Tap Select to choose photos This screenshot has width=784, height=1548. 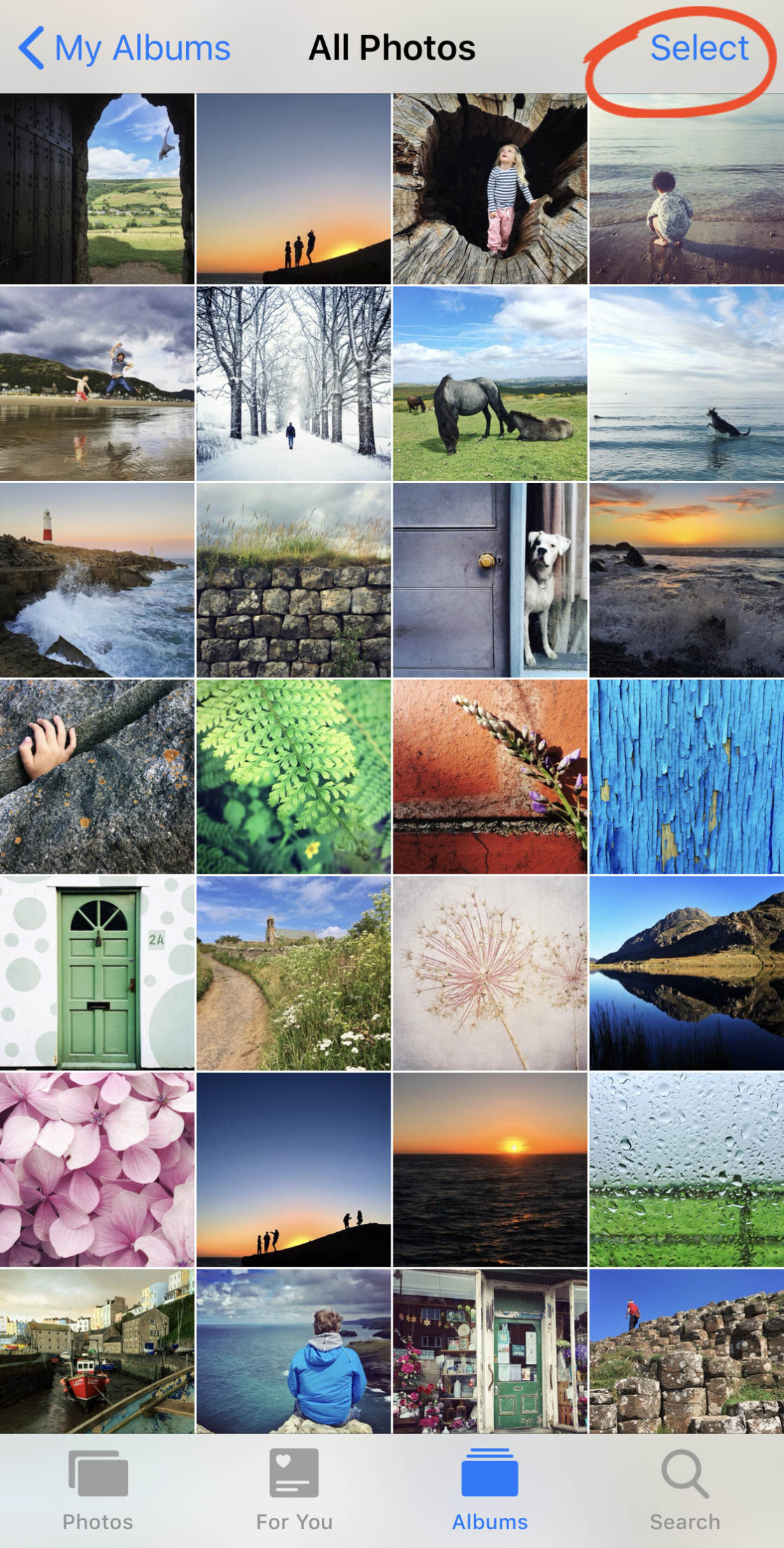pos(699,48)
